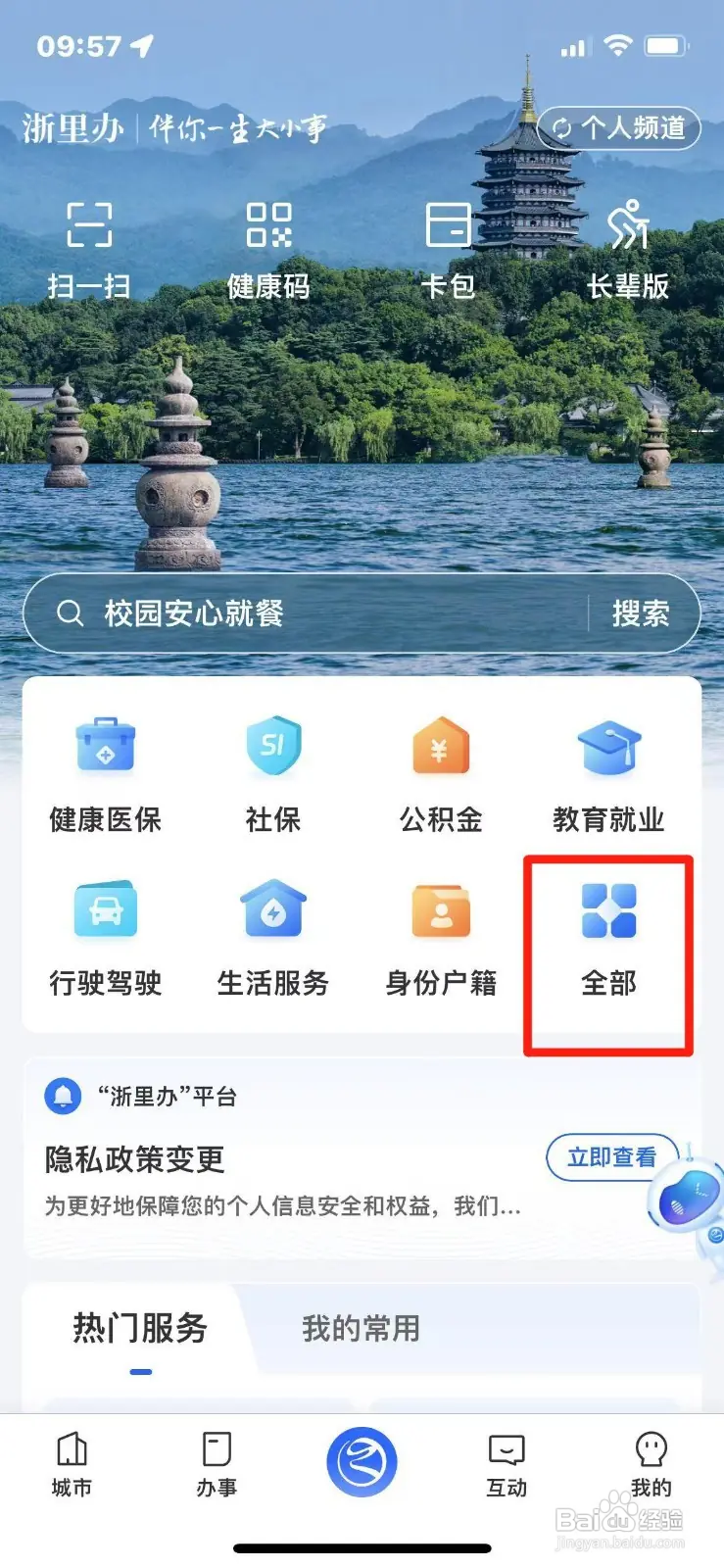Select the 行驶驾驶 driving service
The height and width of the screenshot is (1568, 724).
tap(106, 939)
